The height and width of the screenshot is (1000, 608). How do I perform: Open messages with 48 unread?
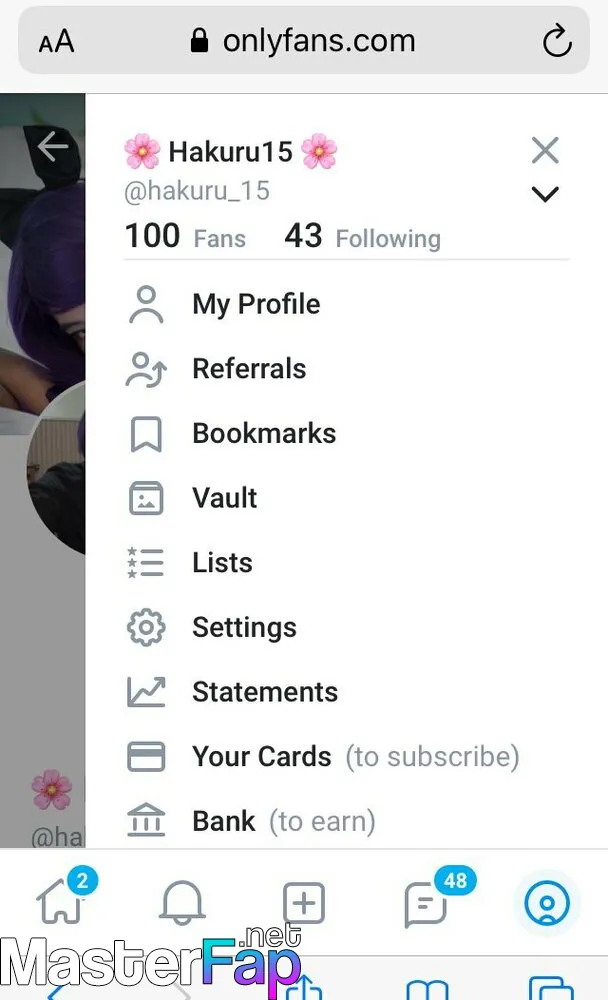pyautogui.click(x=426, y=903)
